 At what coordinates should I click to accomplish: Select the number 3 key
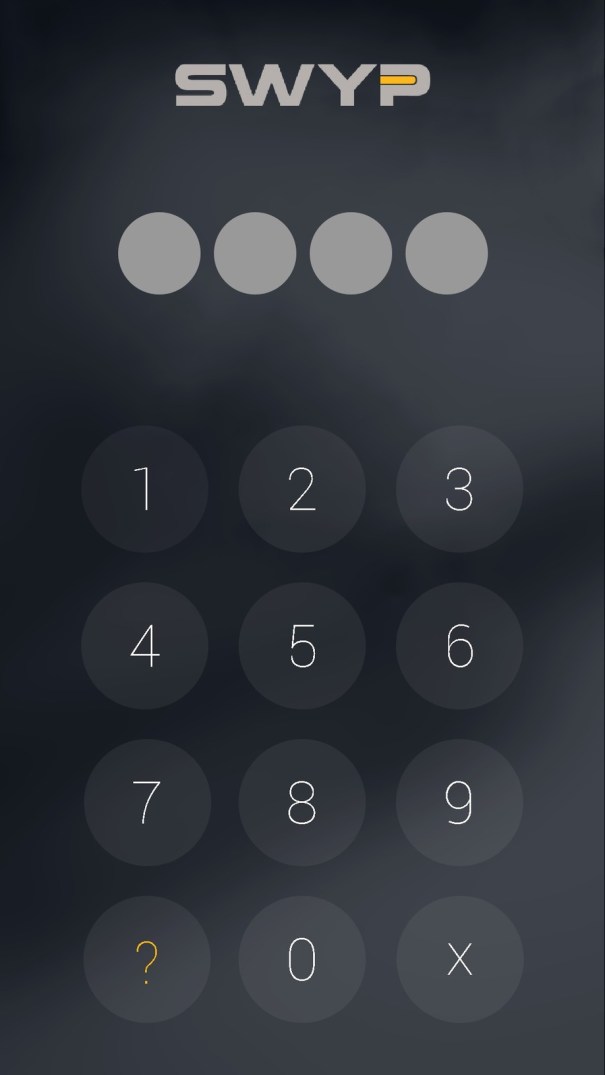459,489
